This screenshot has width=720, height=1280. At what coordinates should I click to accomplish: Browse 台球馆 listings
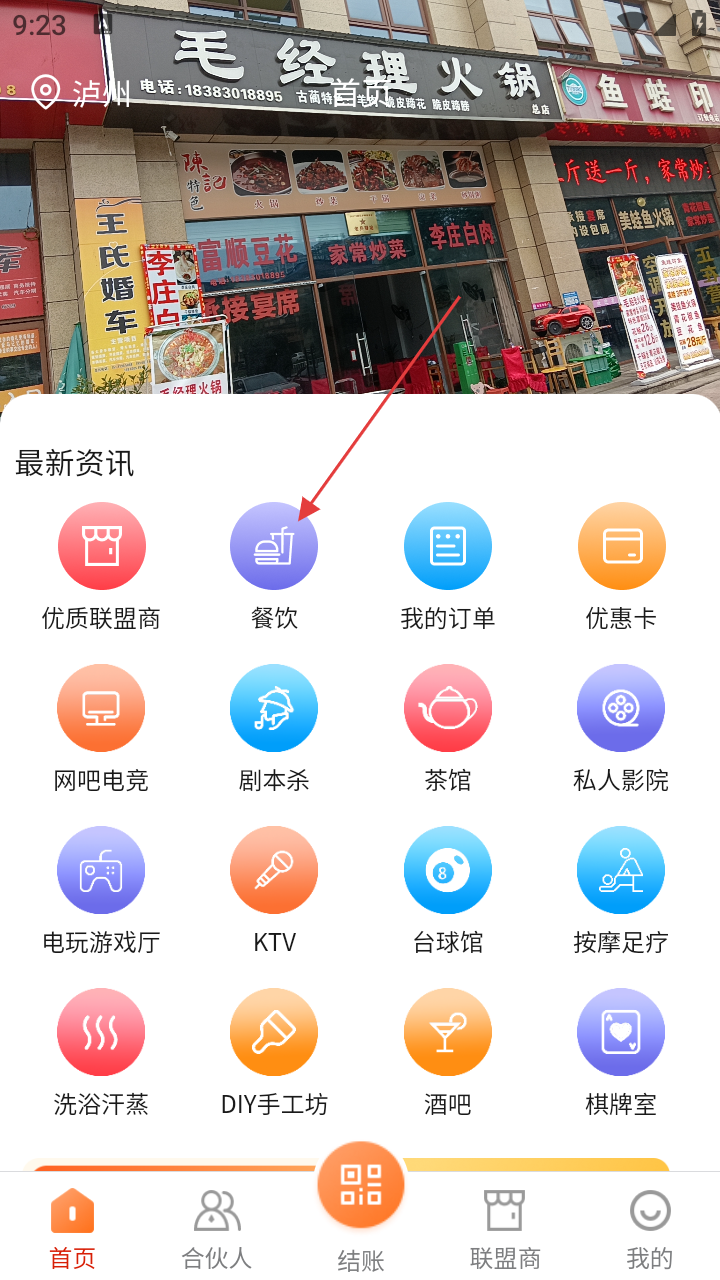coord(447,870)
